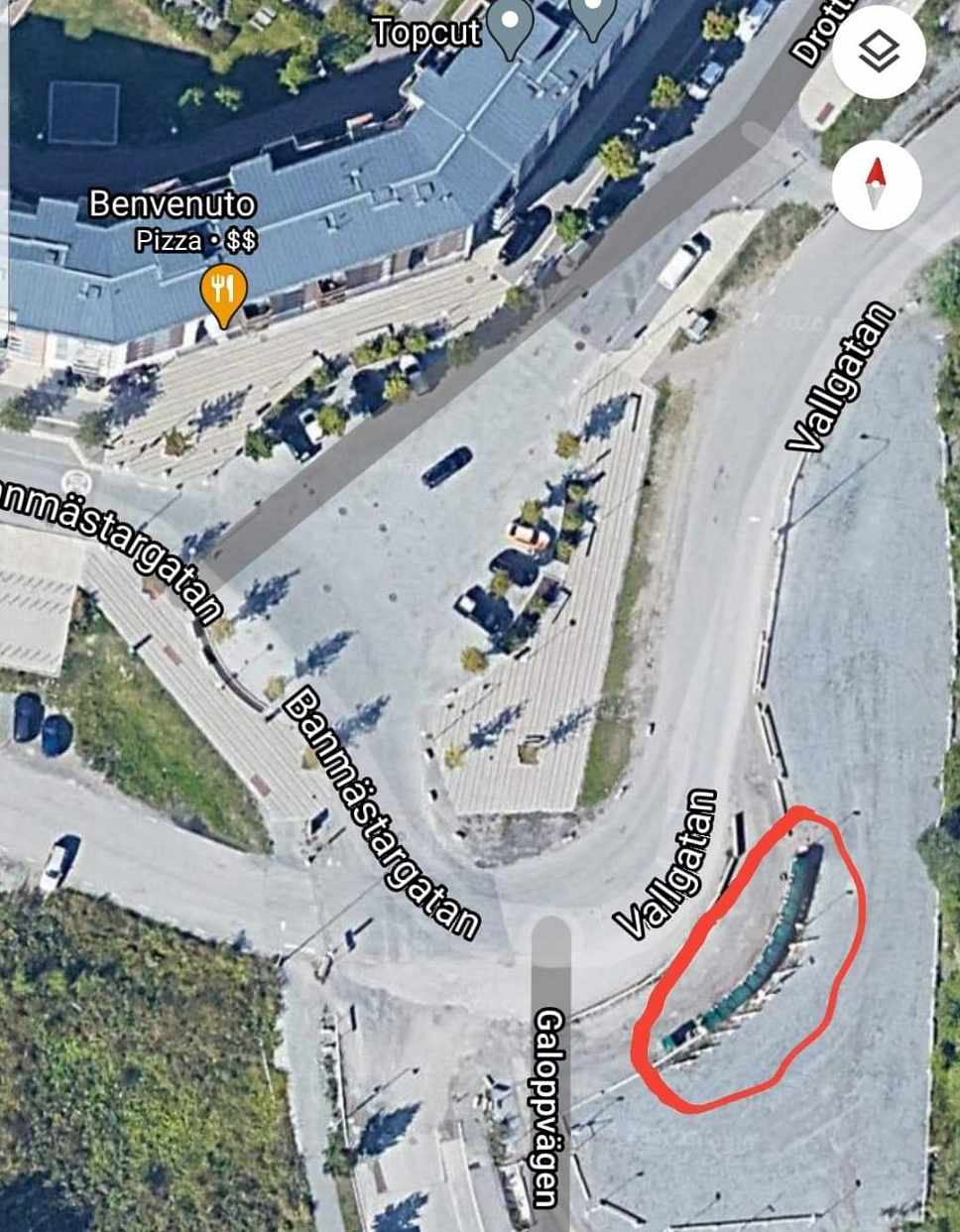The image size is (960, 1232).
Task: Open the Benvenuto pizza restaurant marker
Action: (x=224, y=292)
